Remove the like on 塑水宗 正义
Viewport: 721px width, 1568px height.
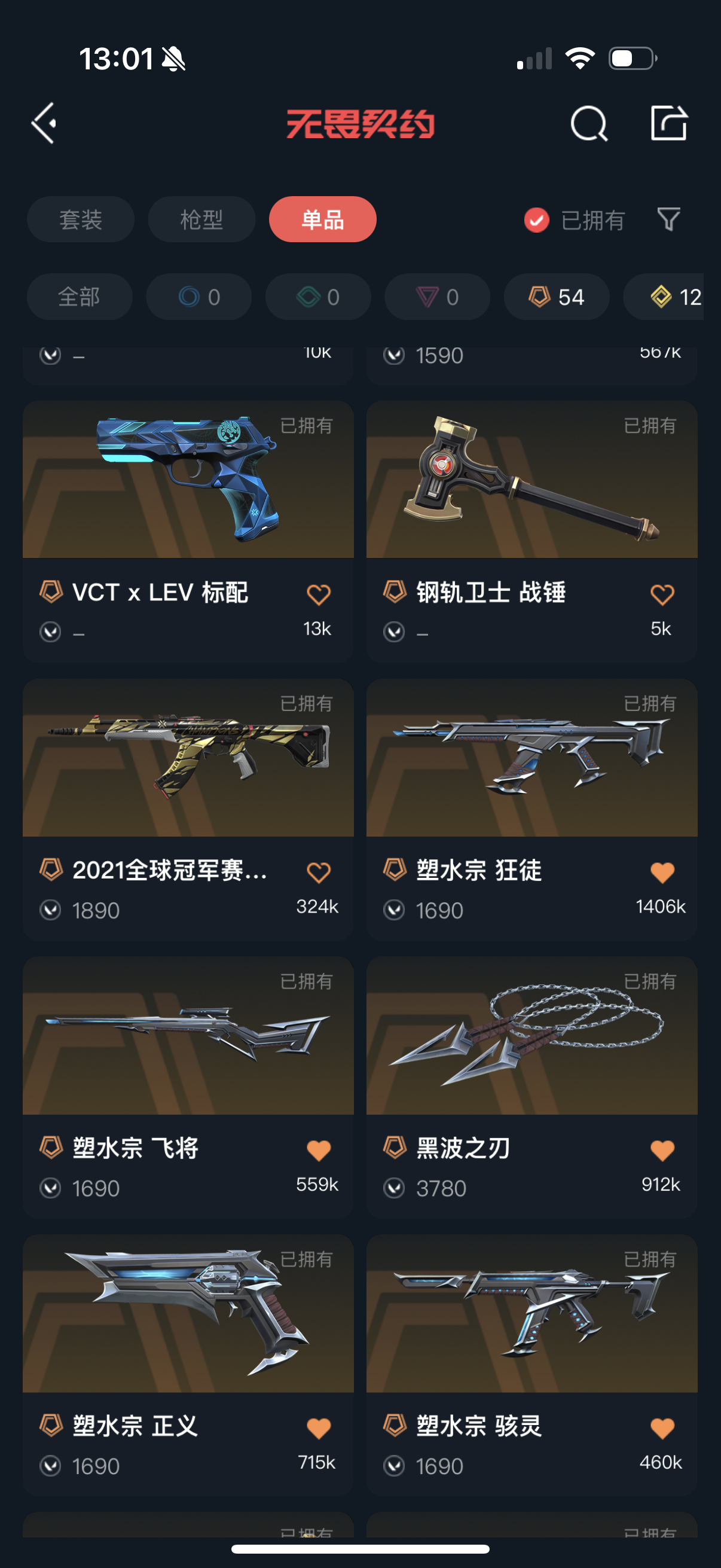coord(318,1428)
